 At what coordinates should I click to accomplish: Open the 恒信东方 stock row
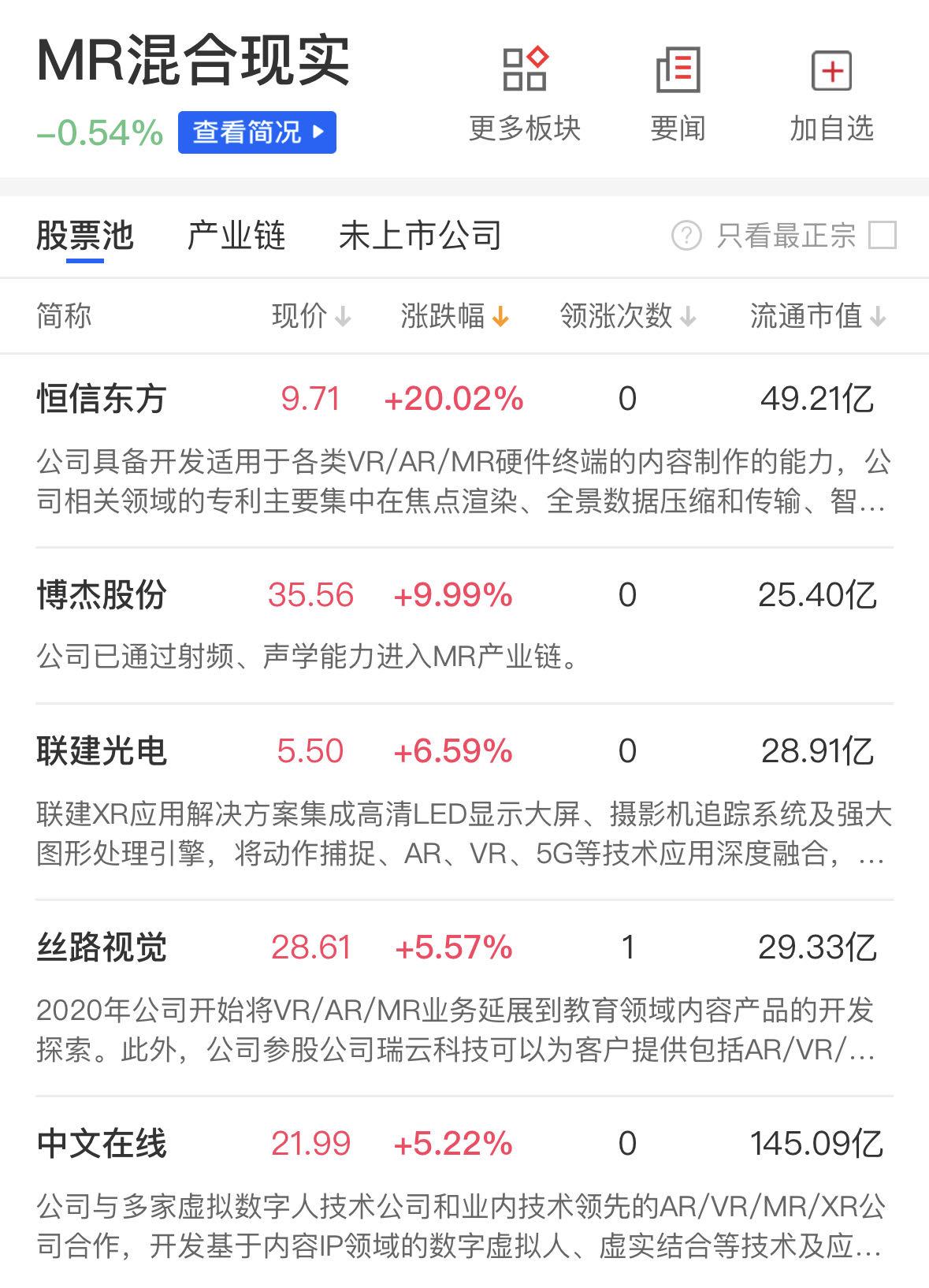(102, 399)
